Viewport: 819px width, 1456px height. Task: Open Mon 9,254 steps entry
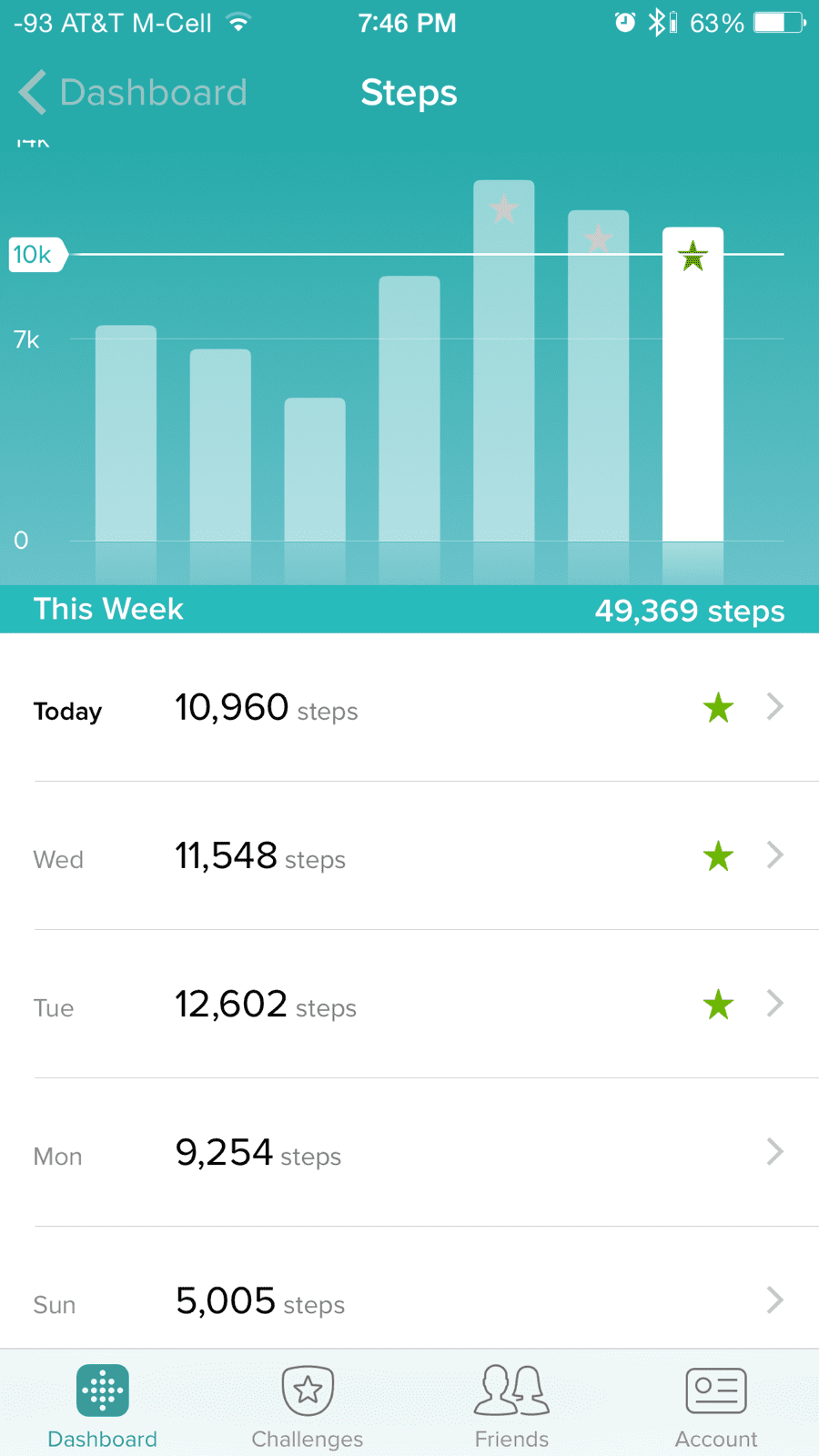(409, 1152)
